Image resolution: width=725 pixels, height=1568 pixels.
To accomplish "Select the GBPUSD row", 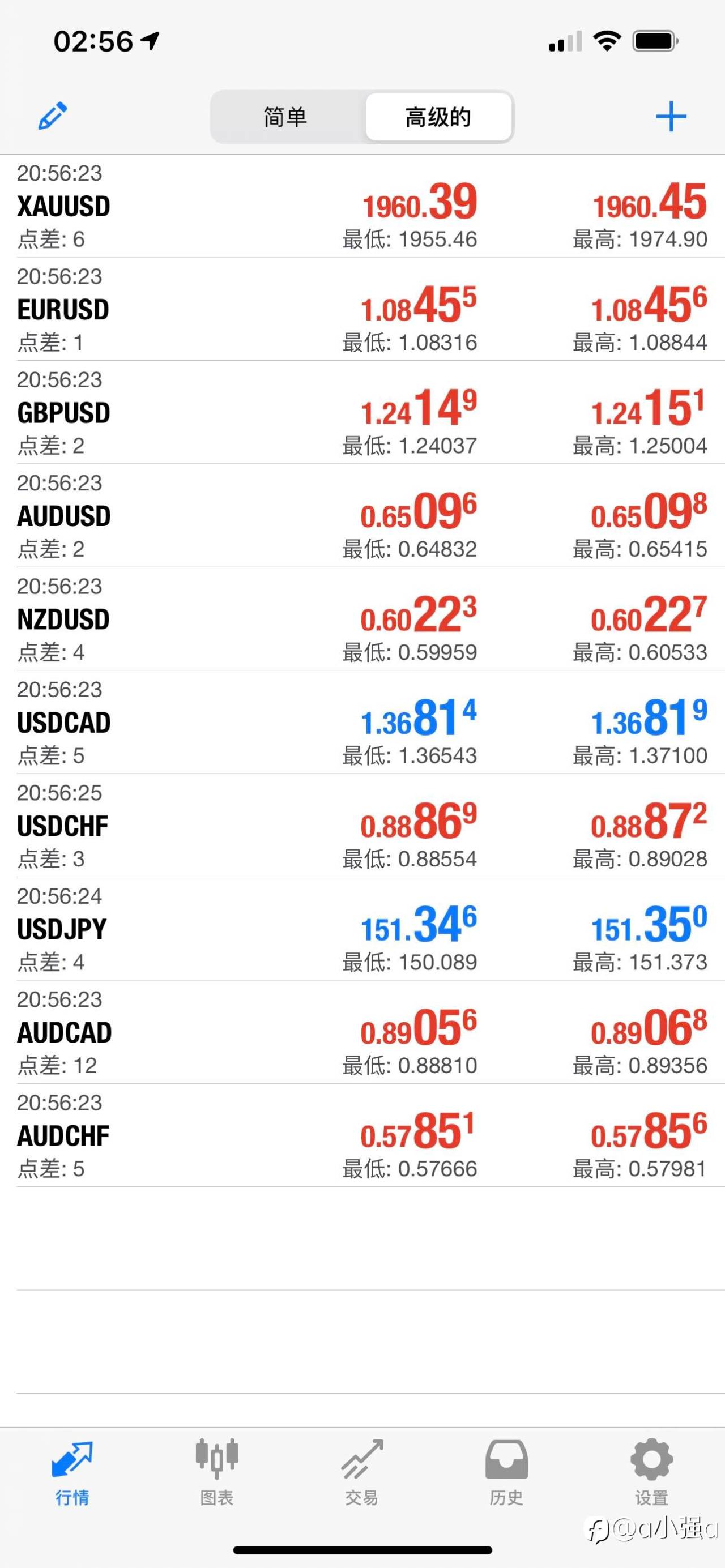I will pyautogui.click(x=362, y=413).
